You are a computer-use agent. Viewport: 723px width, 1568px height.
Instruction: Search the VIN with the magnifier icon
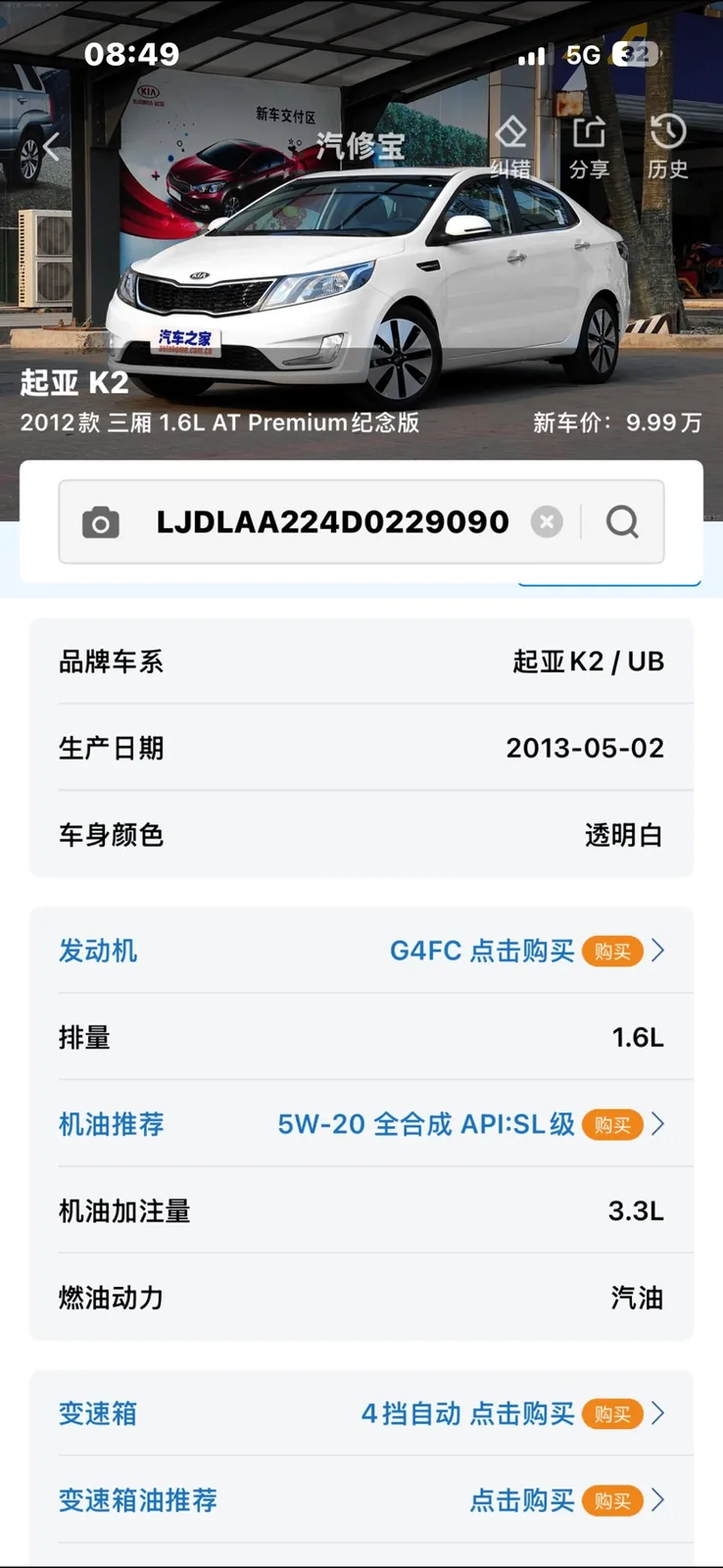(x=622, y=521)
